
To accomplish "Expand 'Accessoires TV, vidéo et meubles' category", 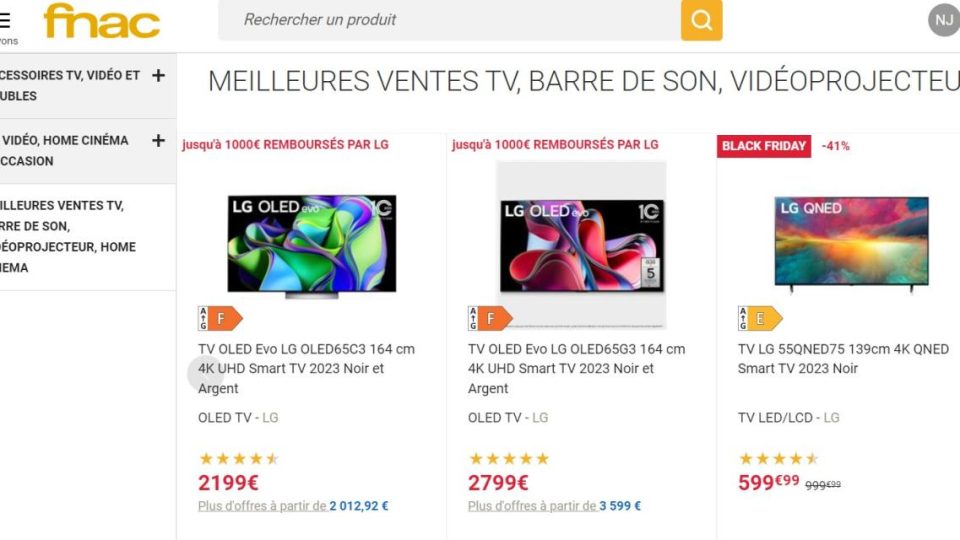I will pyautogui.click(x=158, y=76).
